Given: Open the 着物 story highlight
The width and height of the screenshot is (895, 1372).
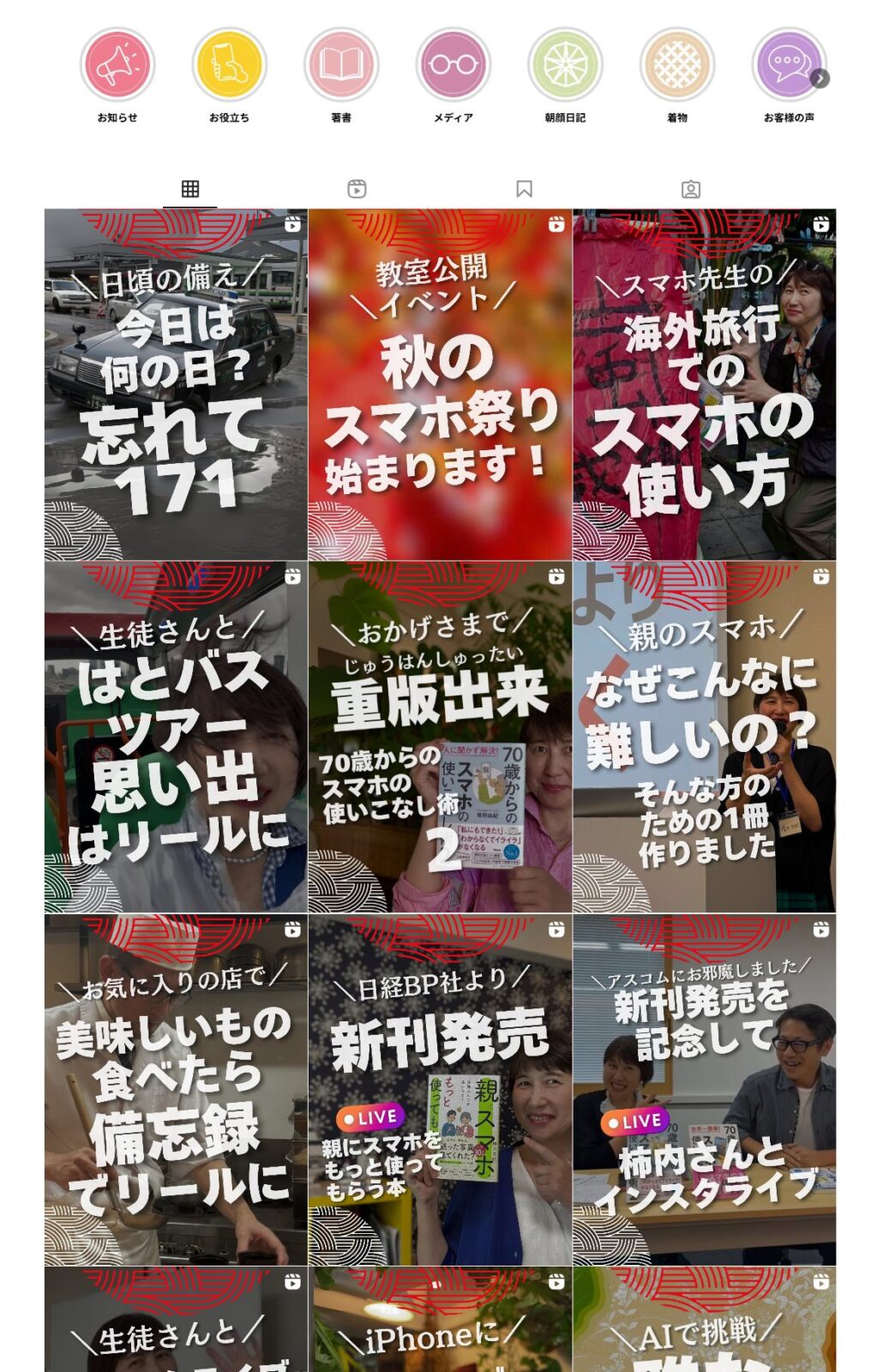Looking at the screenshot, I should click(677, 65).
